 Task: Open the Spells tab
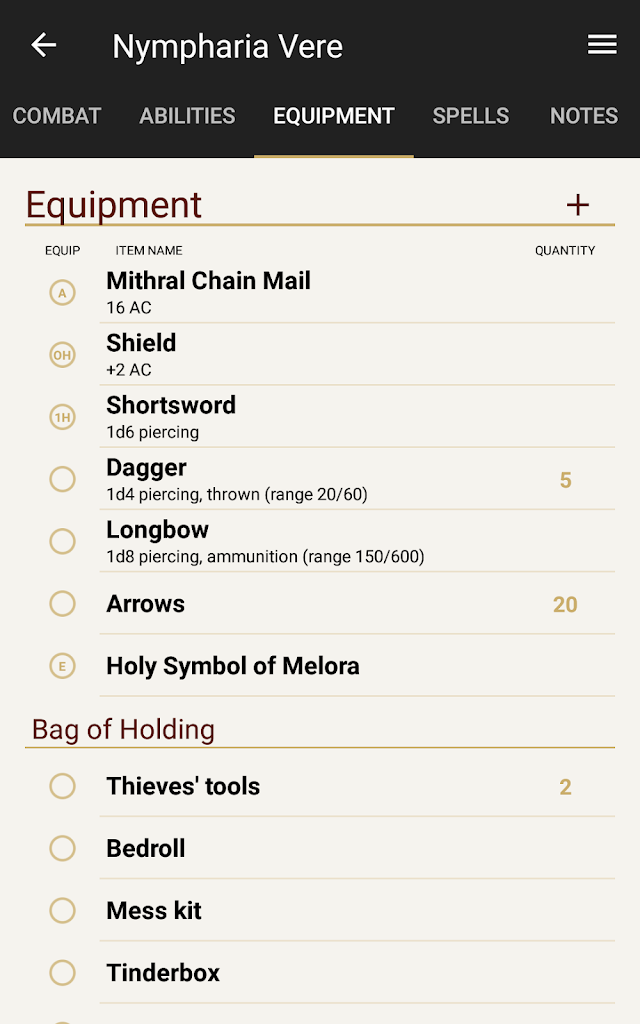470,116
